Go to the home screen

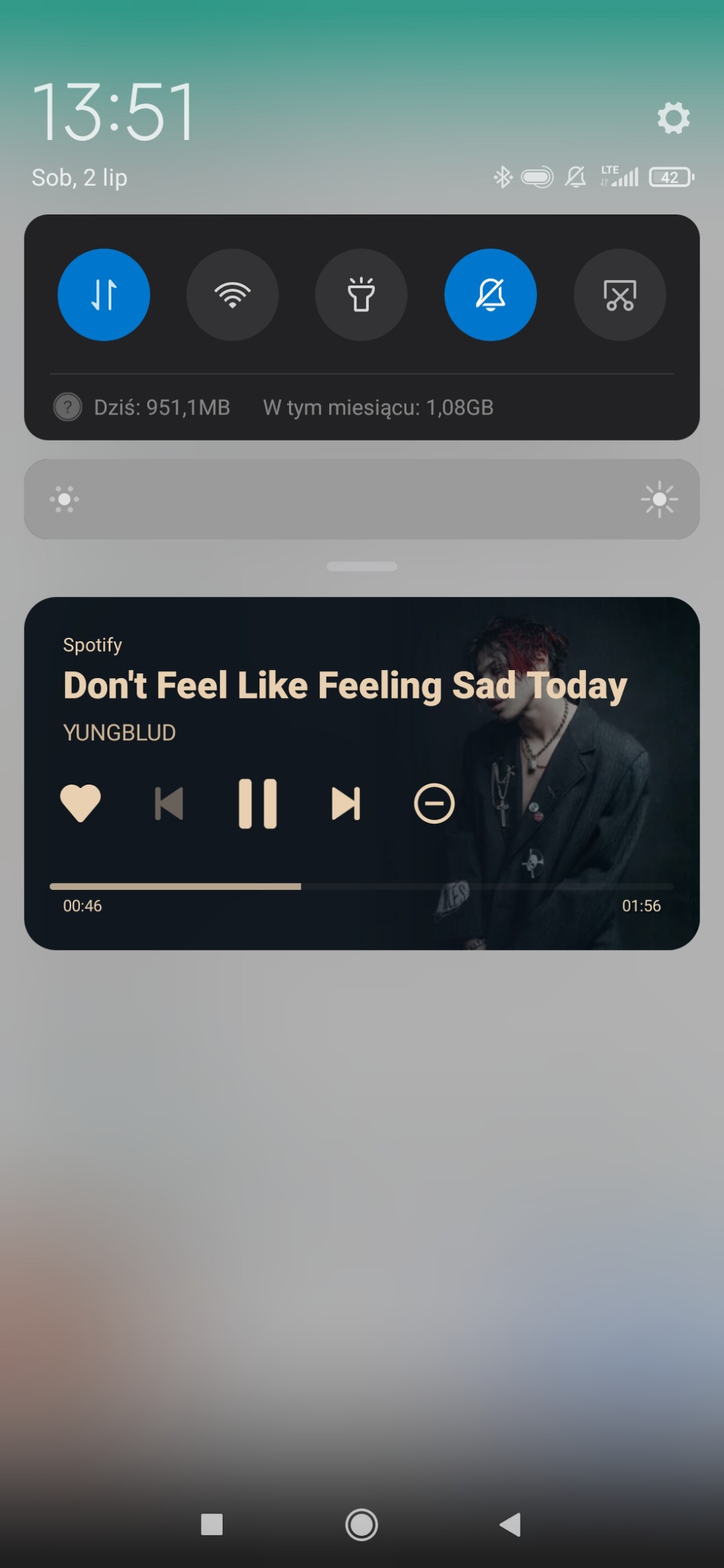point(362,1524)
